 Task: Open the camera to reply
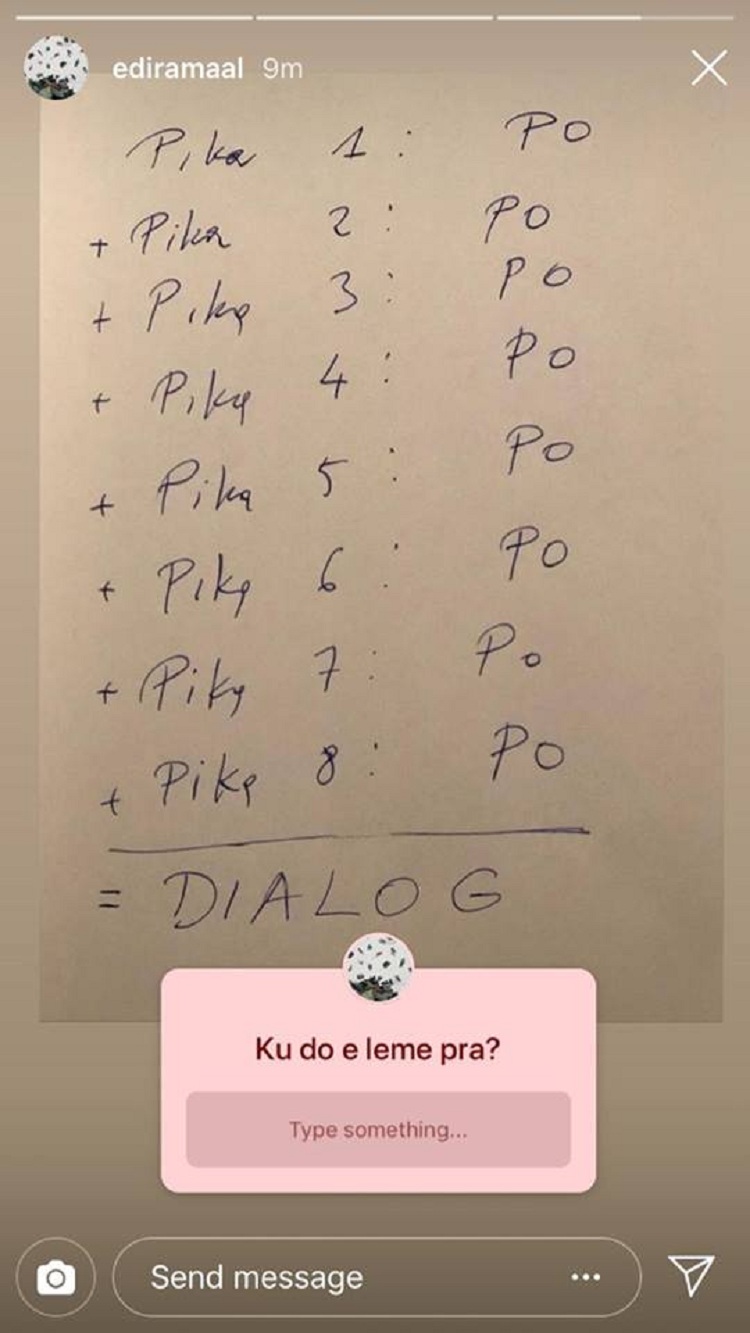57,1277
